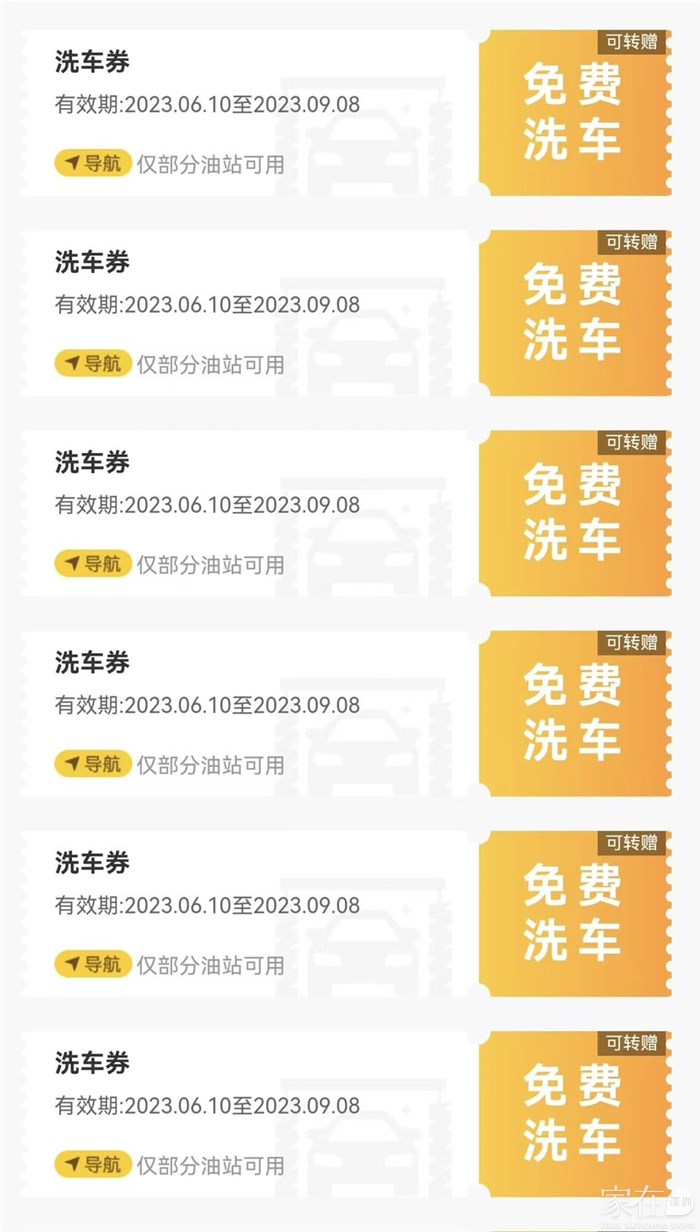Tap 导航 on the first 洗车券
Viewport: 700px width, 1232px height.
[92, 163]
